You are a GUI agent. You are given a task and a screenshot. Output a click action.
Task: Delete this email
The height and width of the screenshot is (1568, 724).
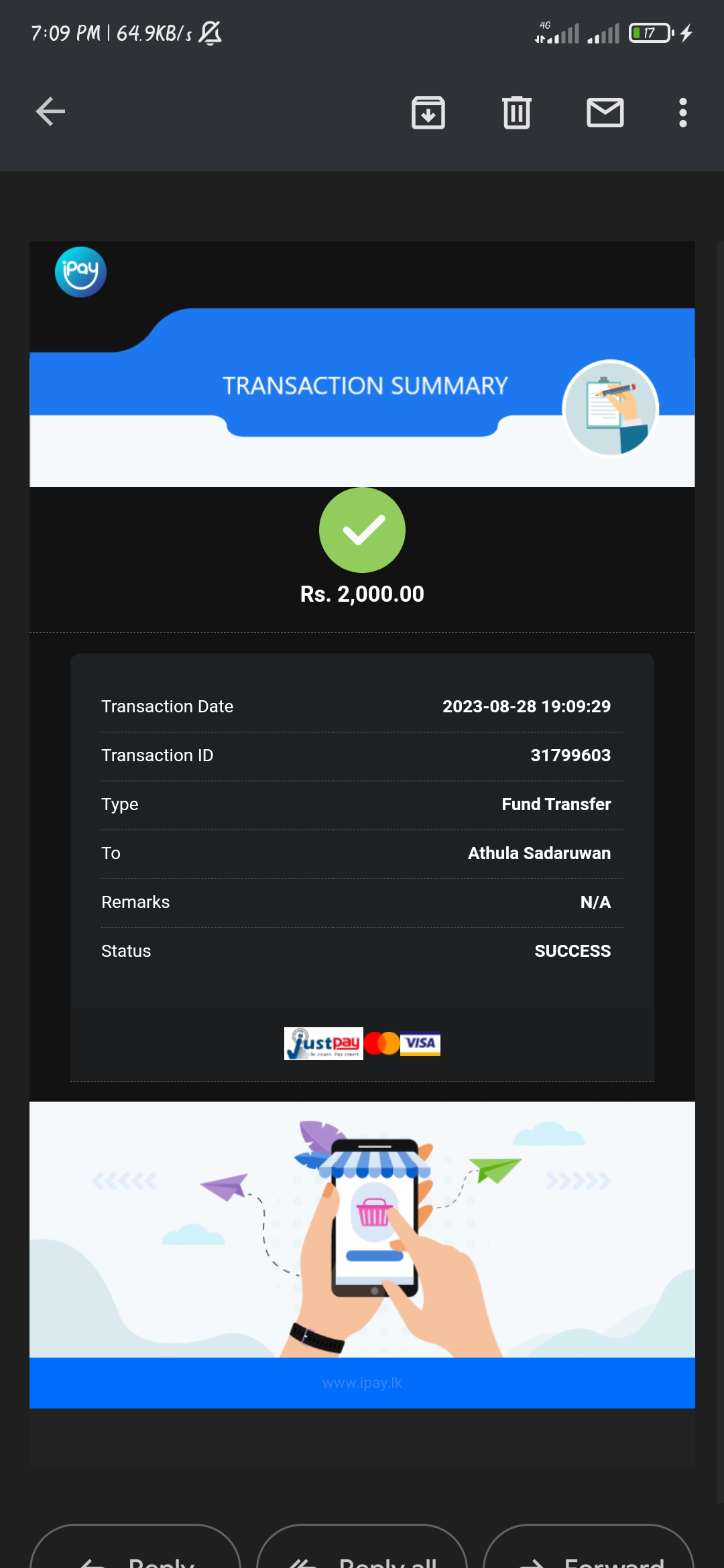click(x=516, y=112)
